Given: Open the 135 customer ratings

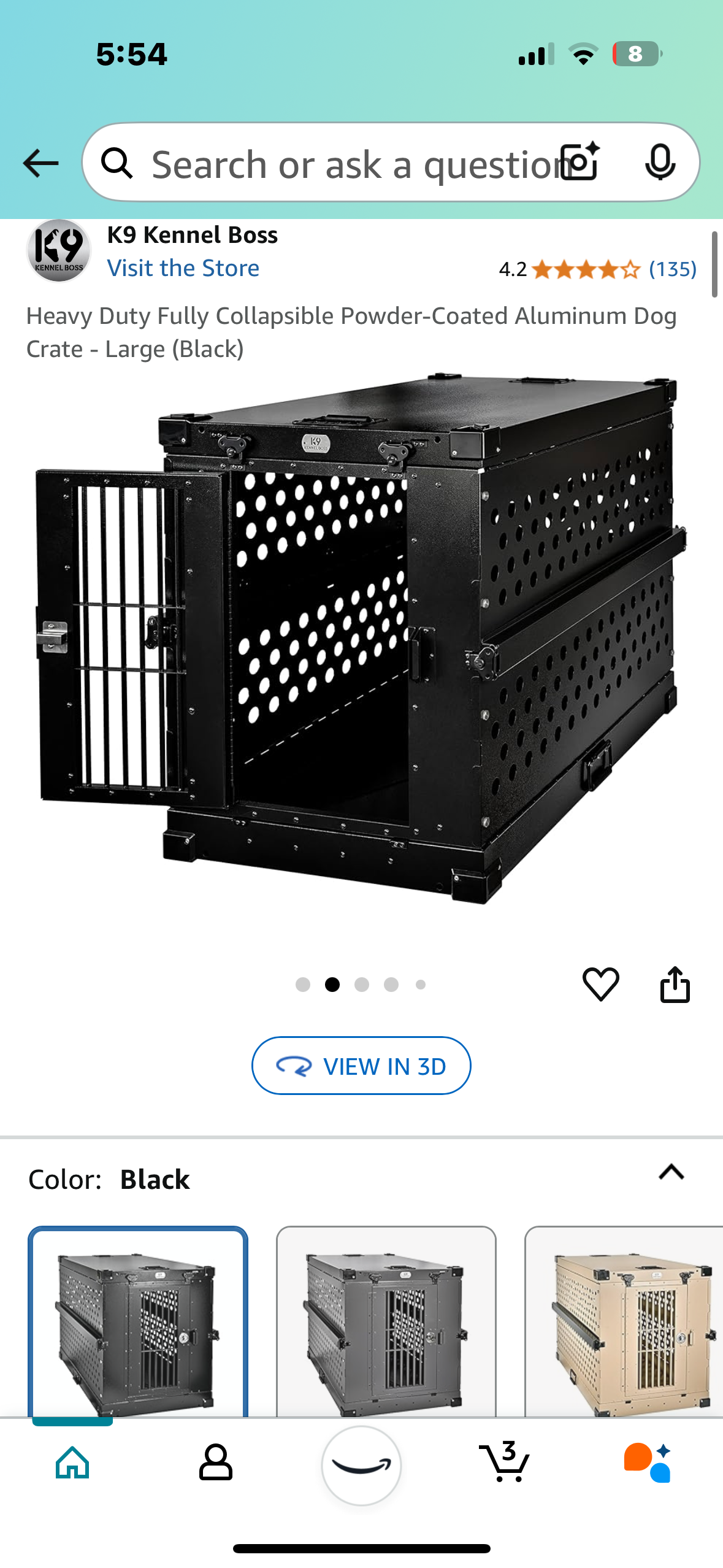Looking at the screenshot, I should (x=672, y=269).
